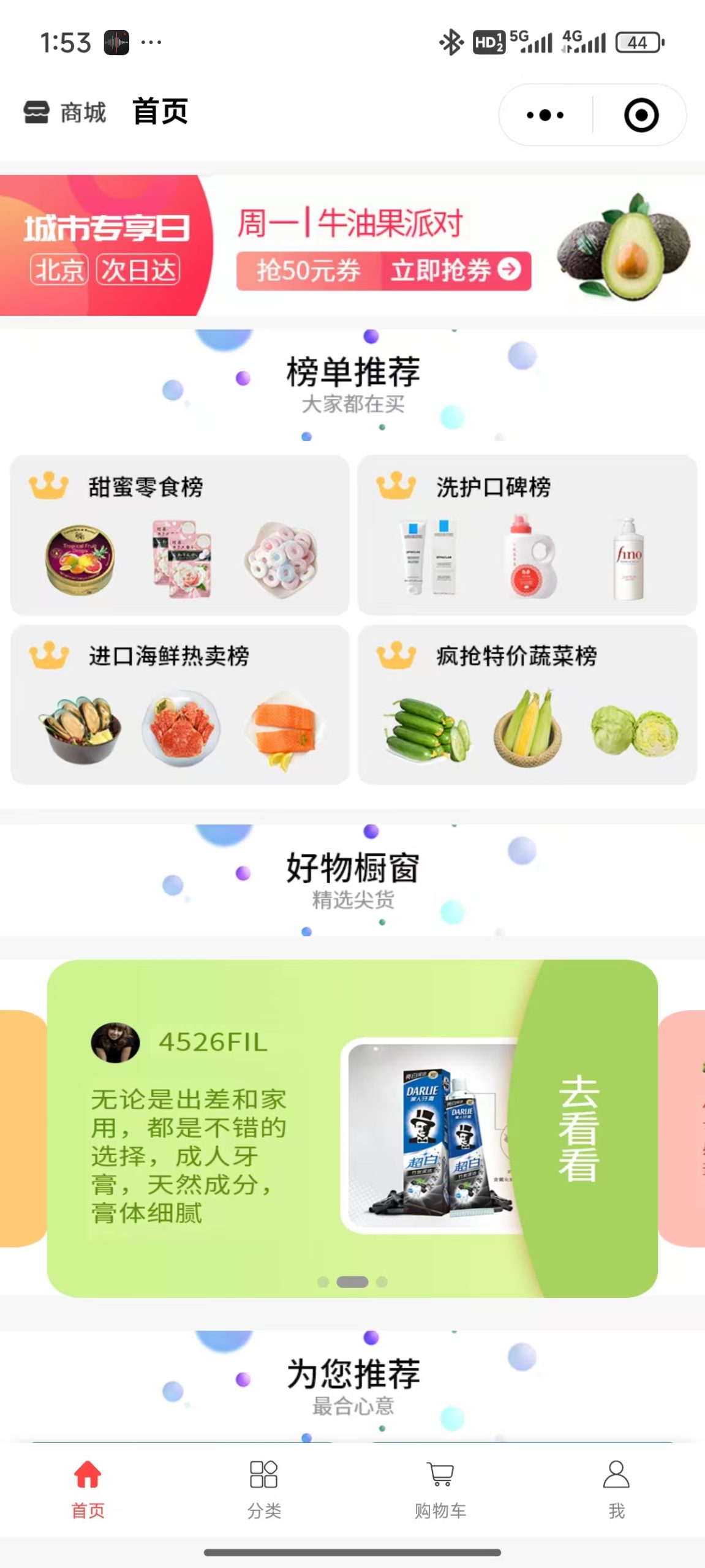Tap 立即抢券 to grab the coupon

click(455, 270)
